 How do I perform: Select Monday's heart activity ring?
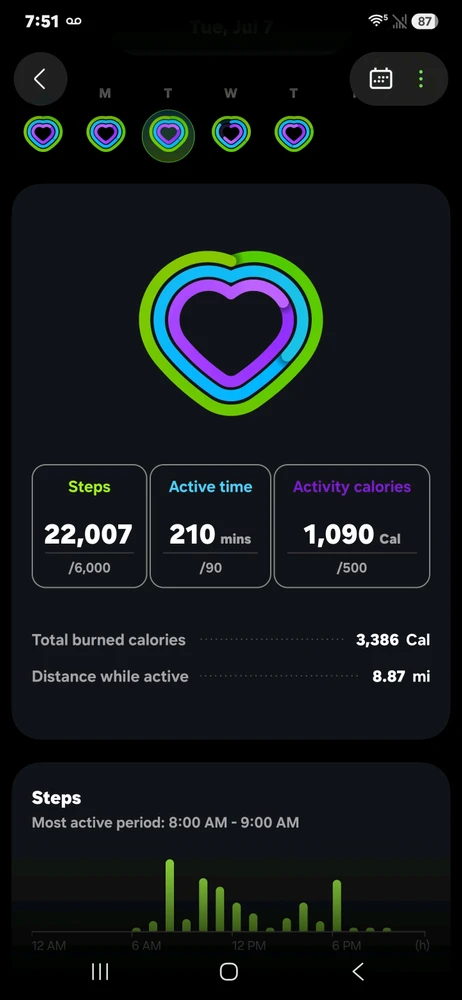coord(105,134)
